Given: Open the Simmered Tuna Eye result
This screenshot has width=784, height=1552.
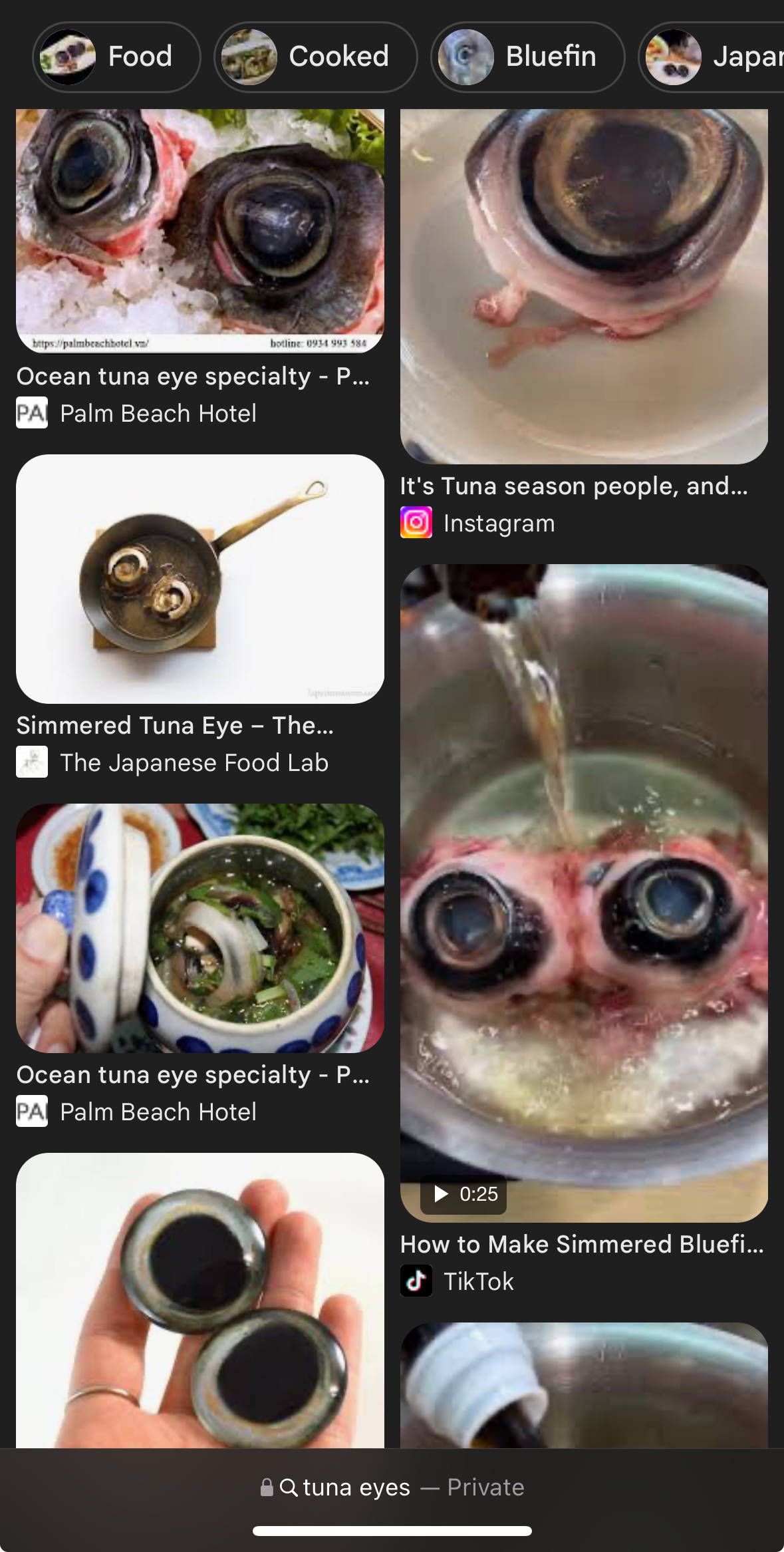Looking at the screenshot, I should tap(199, 579).
